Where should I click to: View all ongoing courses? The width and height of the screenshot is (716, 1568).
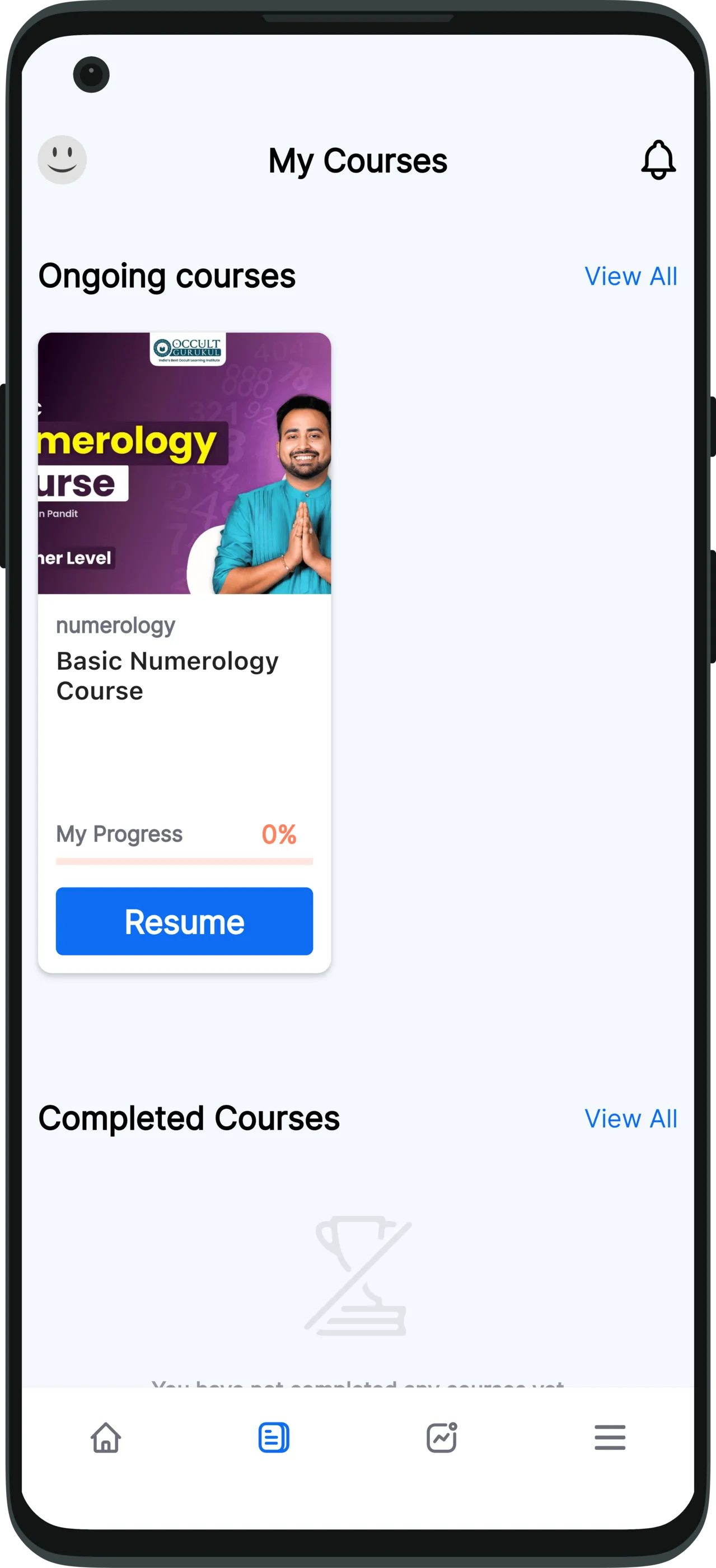tap(630, 276)
